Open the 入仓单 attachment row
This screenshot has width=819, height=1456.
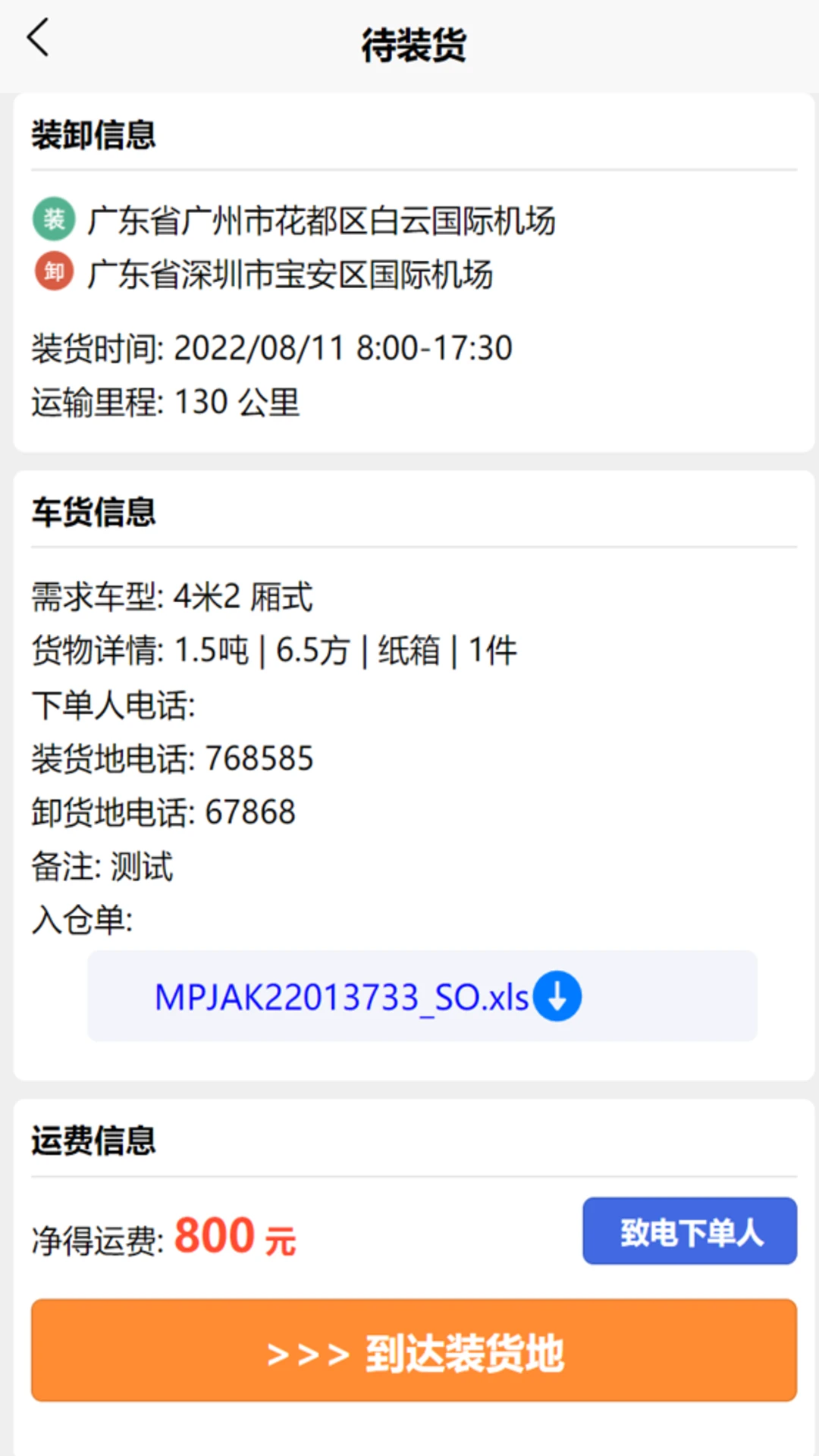click(422, 996)
